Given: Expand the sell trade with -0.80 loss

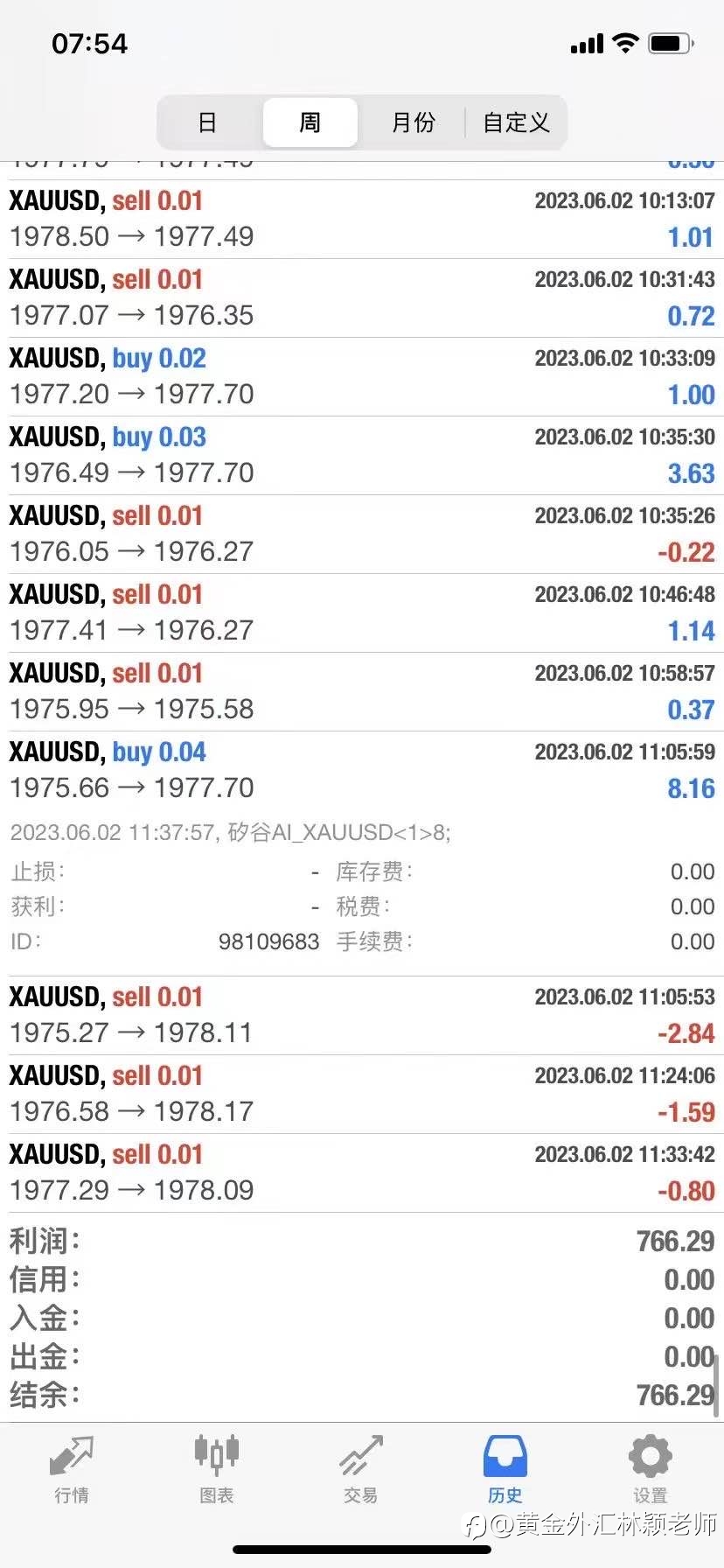Looking at the screenshot, I should point(362,1172).
